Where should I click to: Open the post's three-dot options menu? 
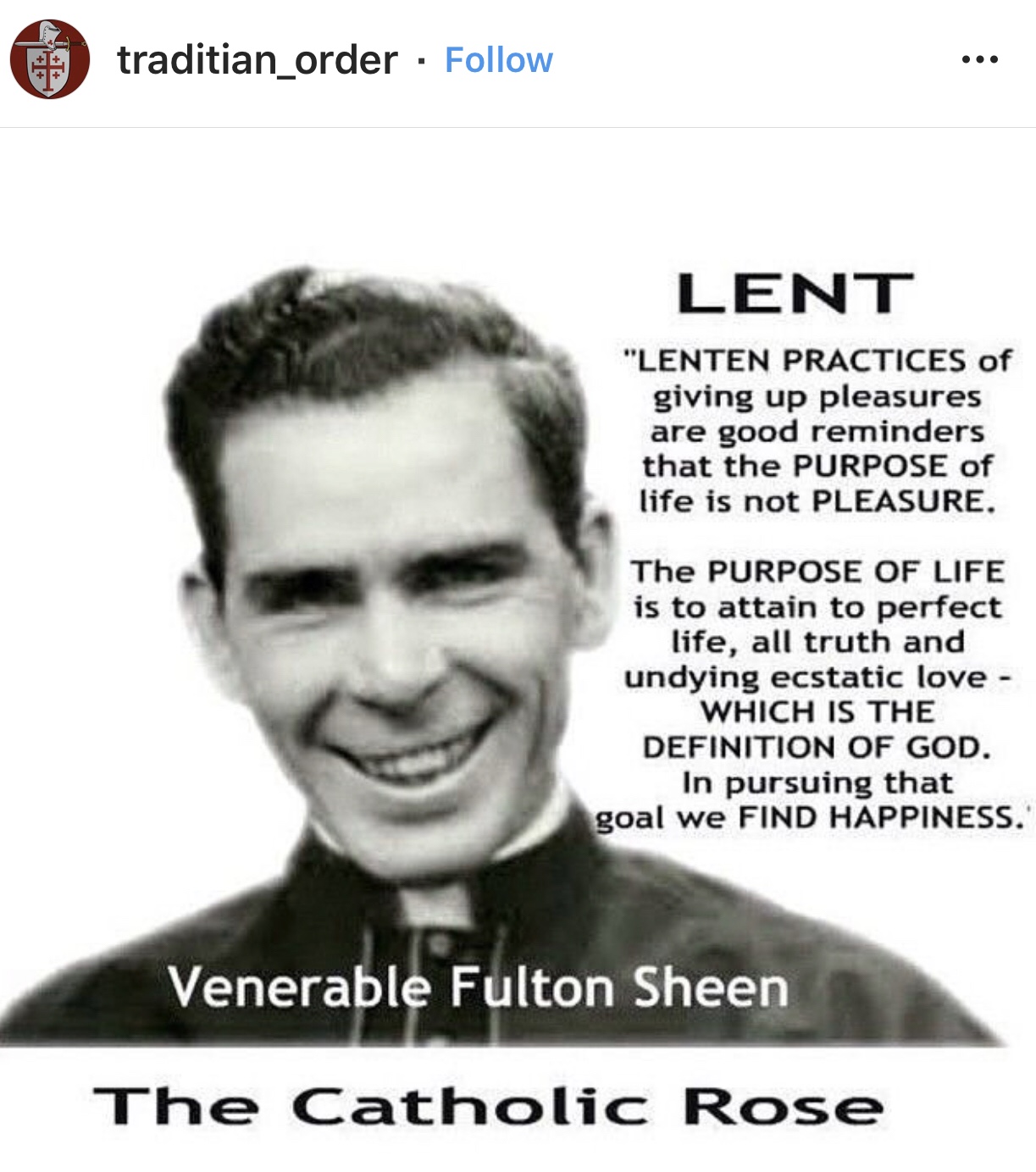(979, 60)
